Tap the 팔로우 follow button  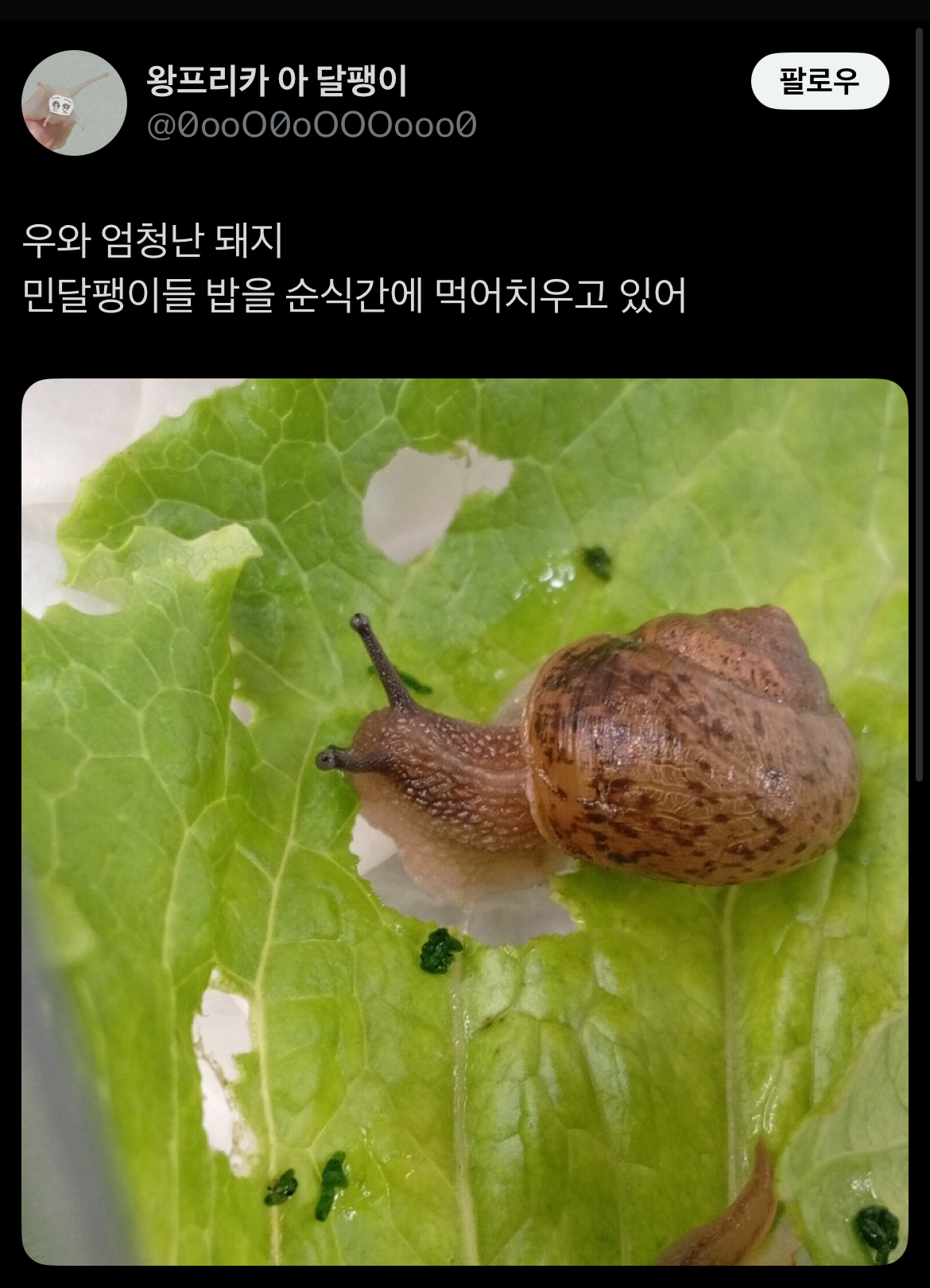[x=820, y=81]
